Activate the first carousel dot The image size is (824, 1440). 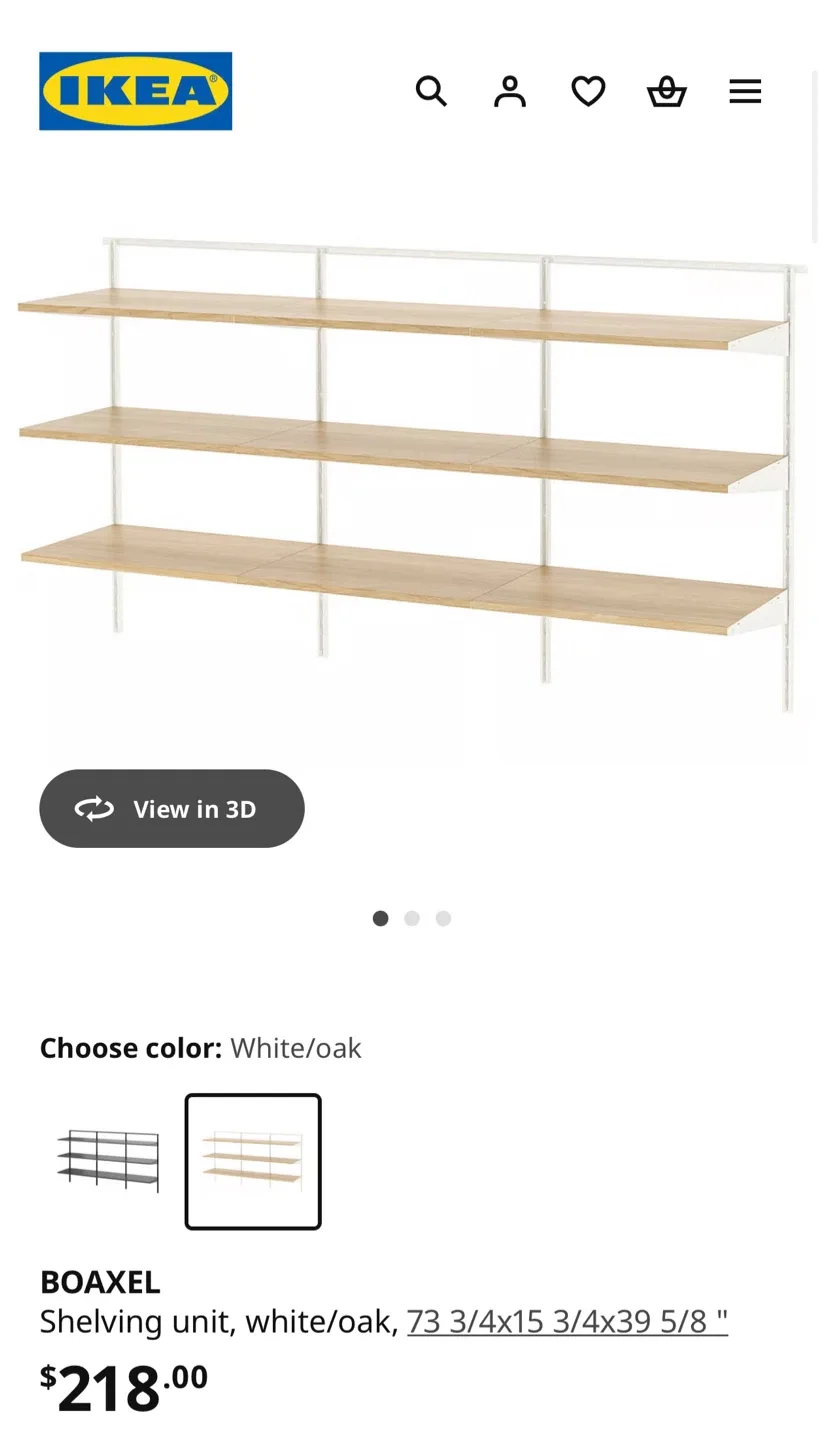(x=380, y=918)
